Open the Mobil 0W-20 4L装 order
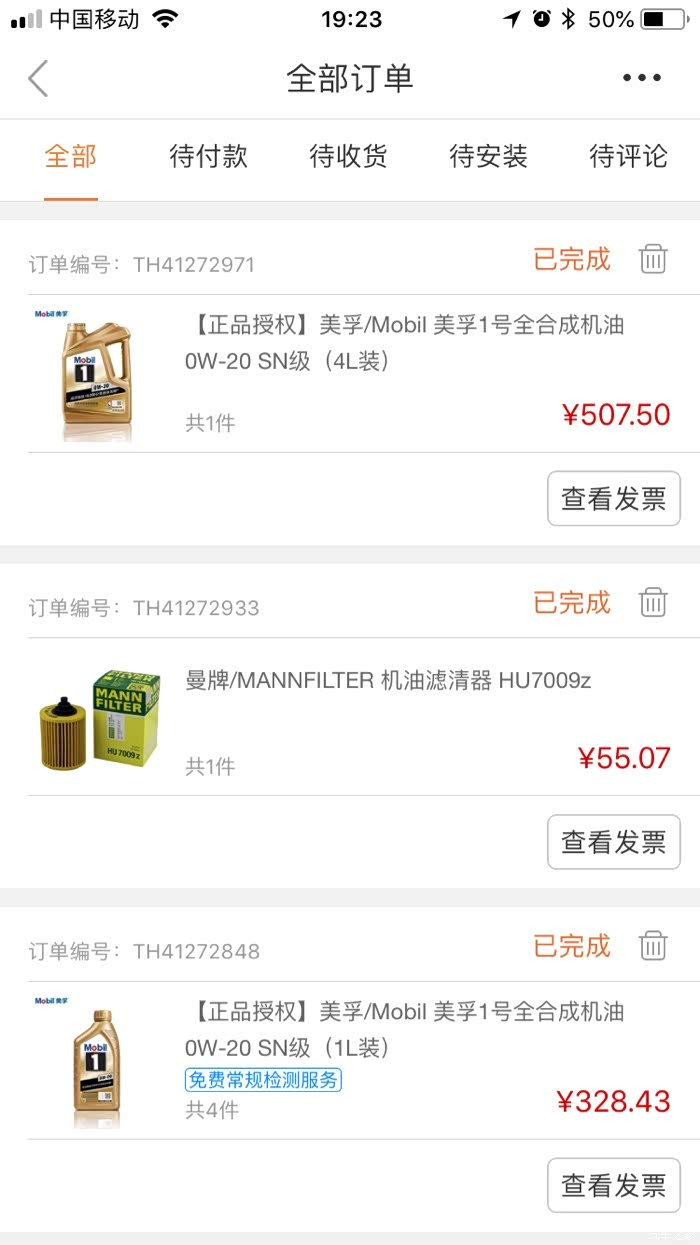The height and width of the screenshot is (1245, 700). point(404,343)
